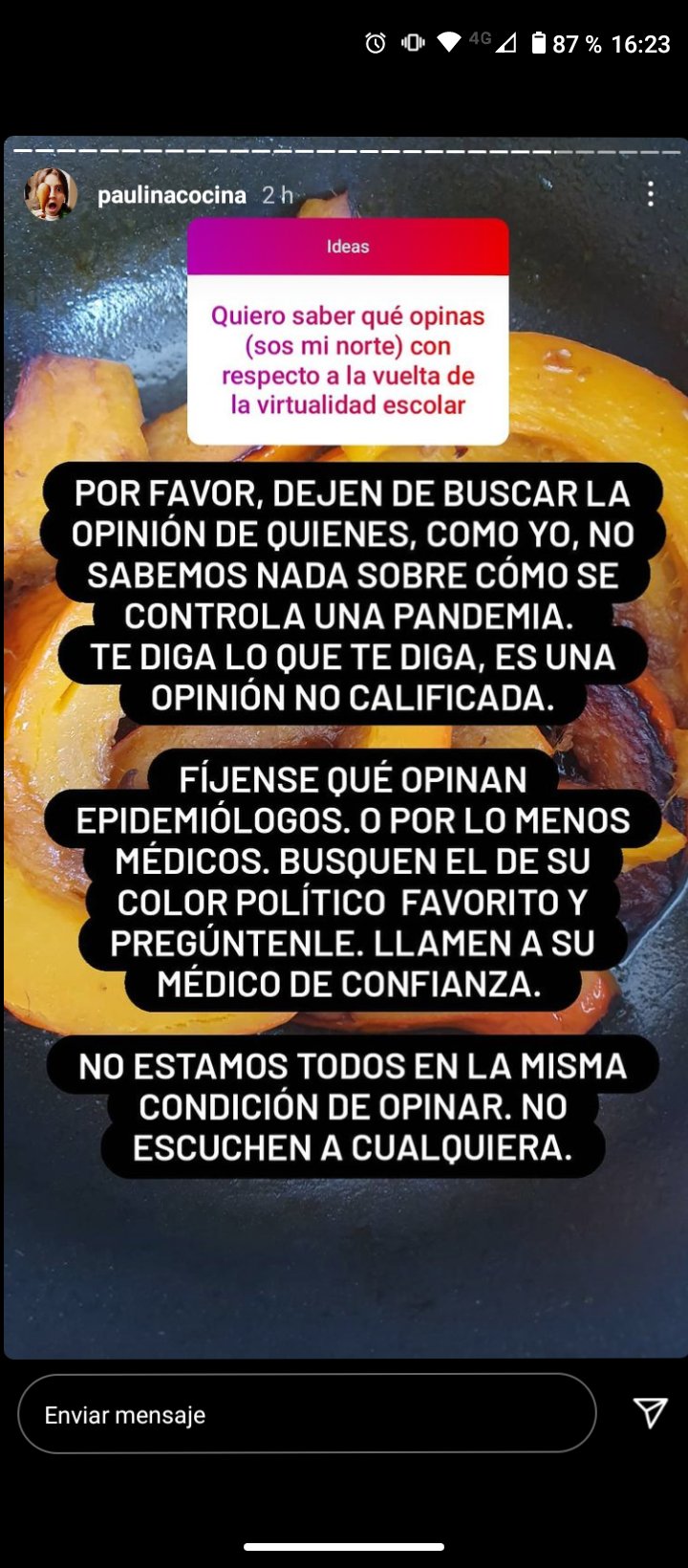Tap the paulinacocina username

pyautogui.click(x=172, y=195)
